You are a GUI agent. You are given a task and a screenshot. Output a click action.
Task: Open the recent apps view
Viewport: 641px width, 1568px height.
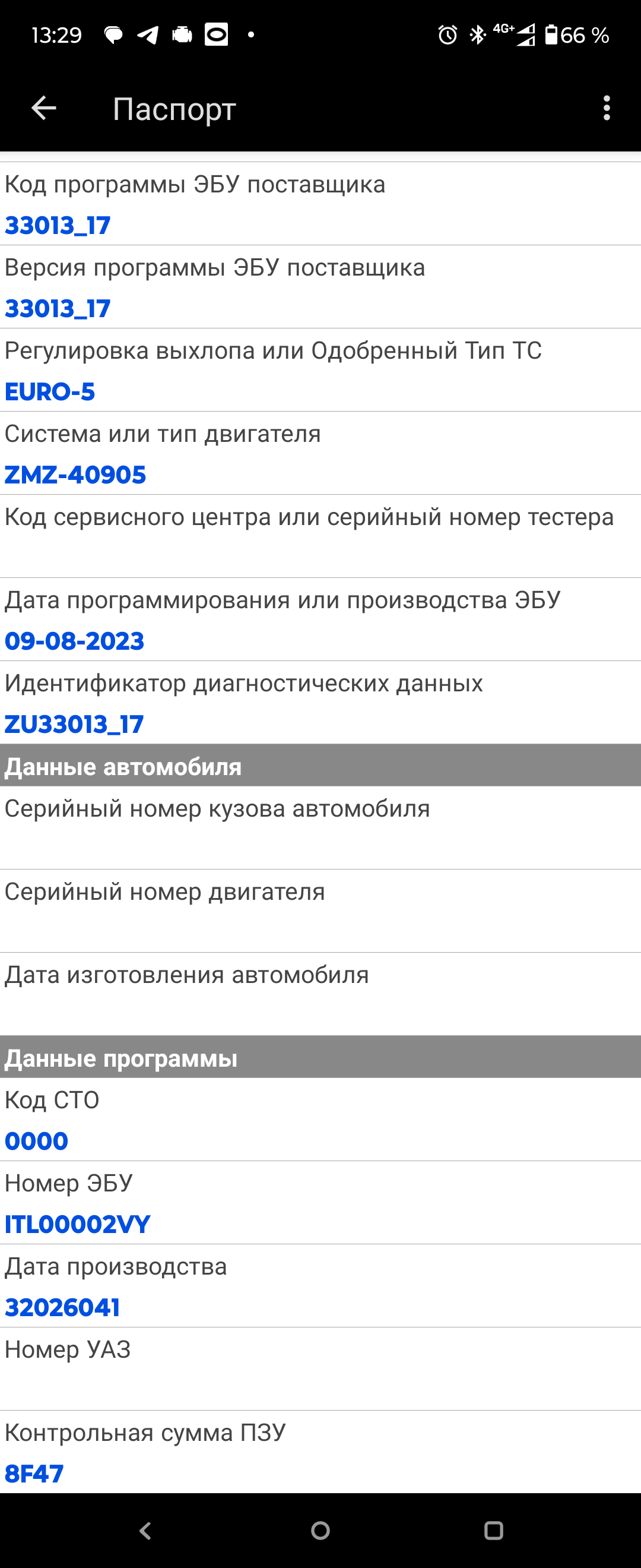pos(493,1530)
